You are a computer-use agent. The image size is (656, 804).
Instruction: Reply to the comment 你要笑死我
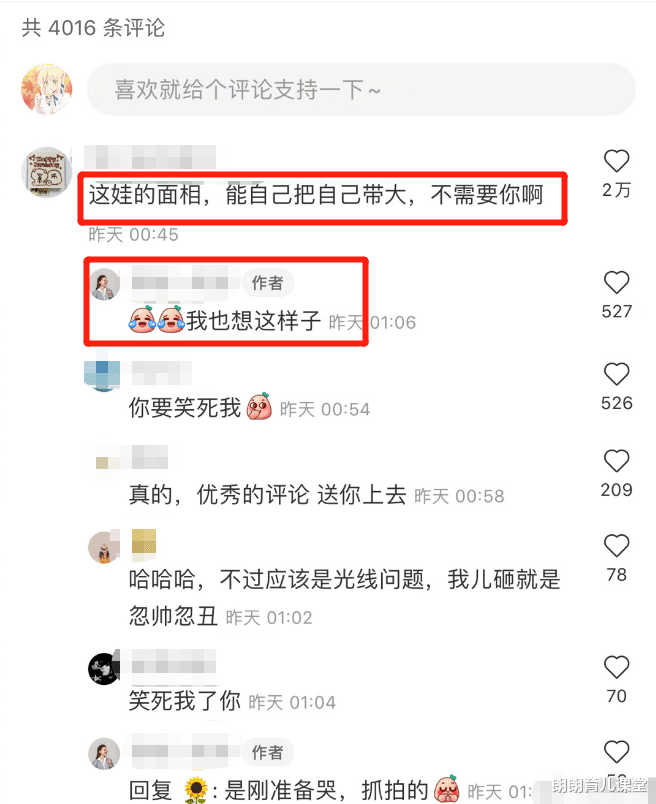coord(186,408)
